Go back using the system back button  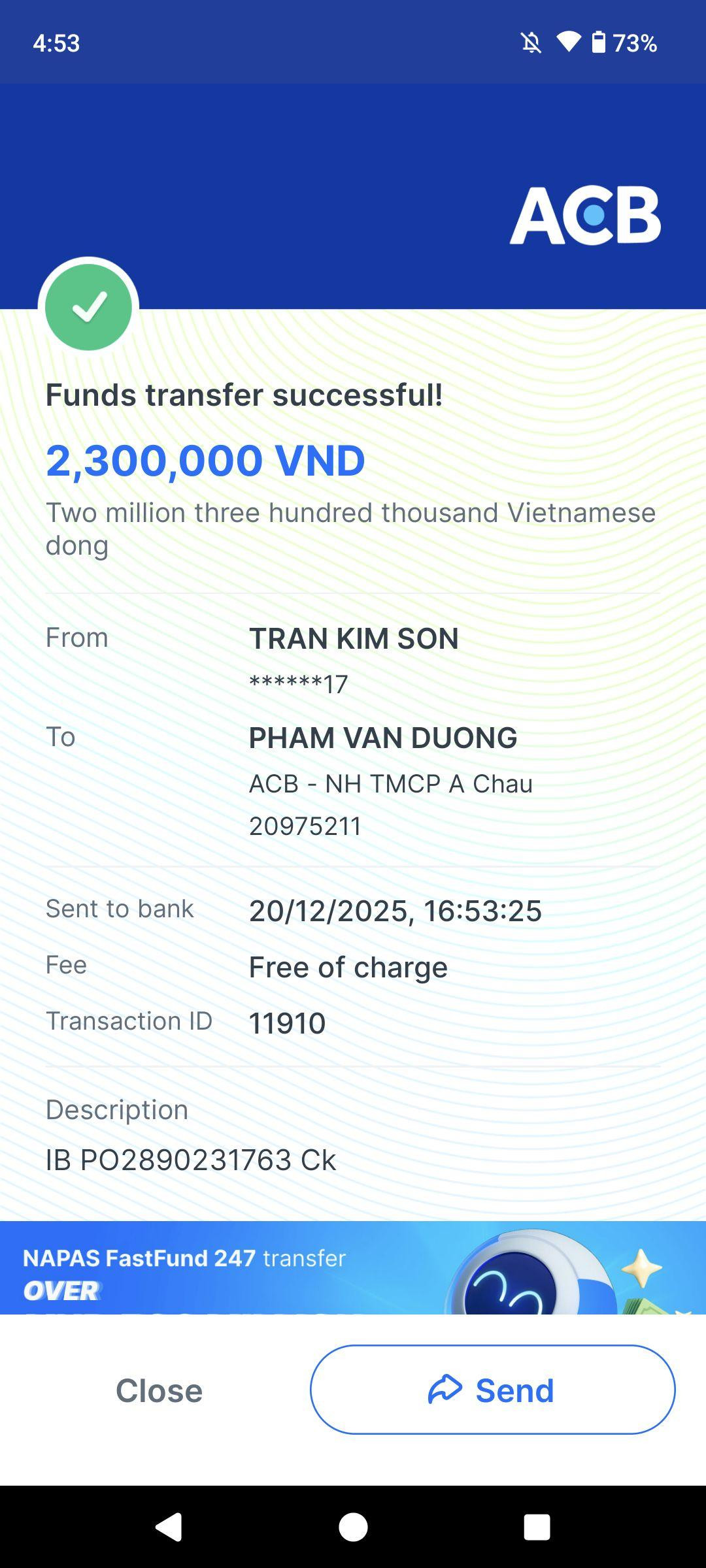(x=169, y=1527)
